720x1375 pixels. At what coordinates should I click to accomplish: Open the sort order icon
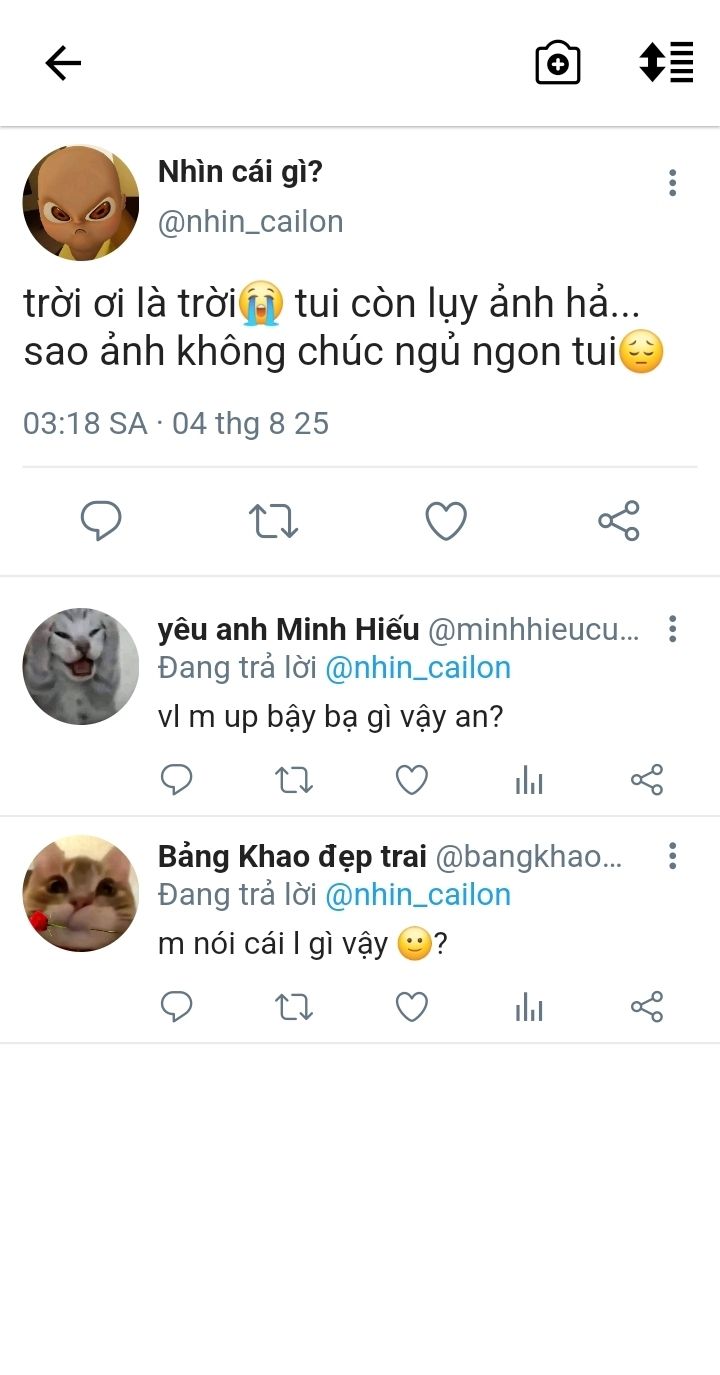[666, 62]
